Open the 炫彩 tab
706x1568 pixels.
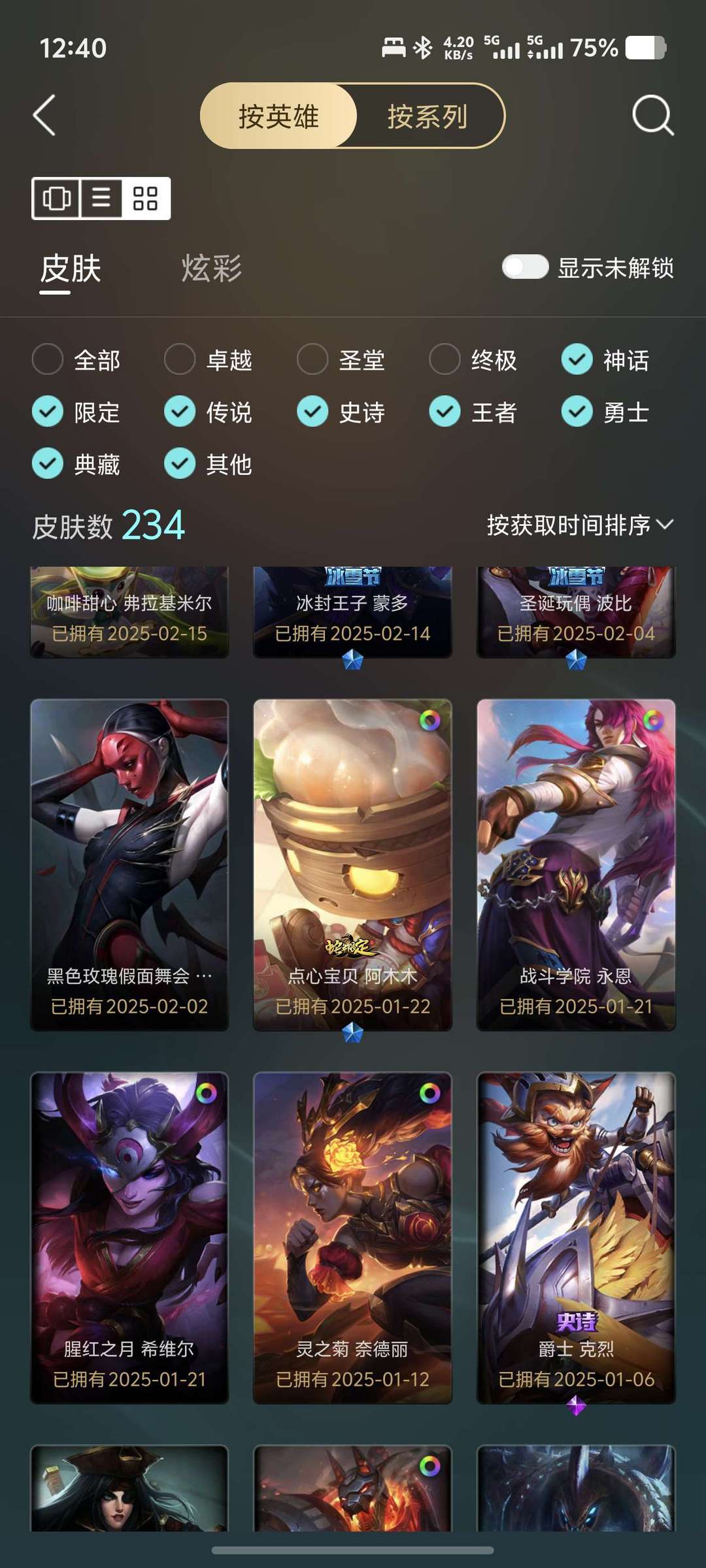tap(211, 269)
